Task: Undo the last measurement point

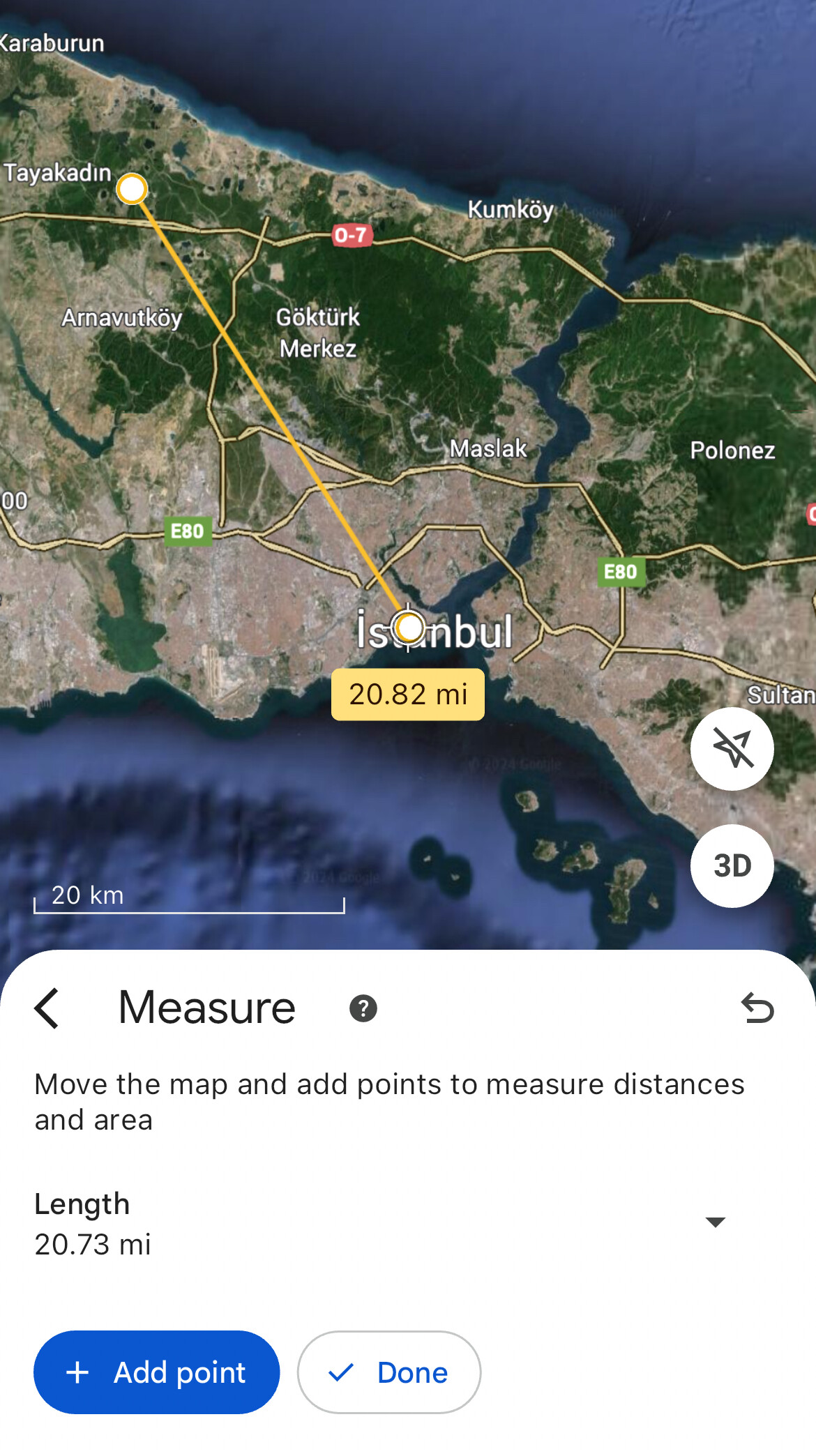Action: [x=757, y=1008]
